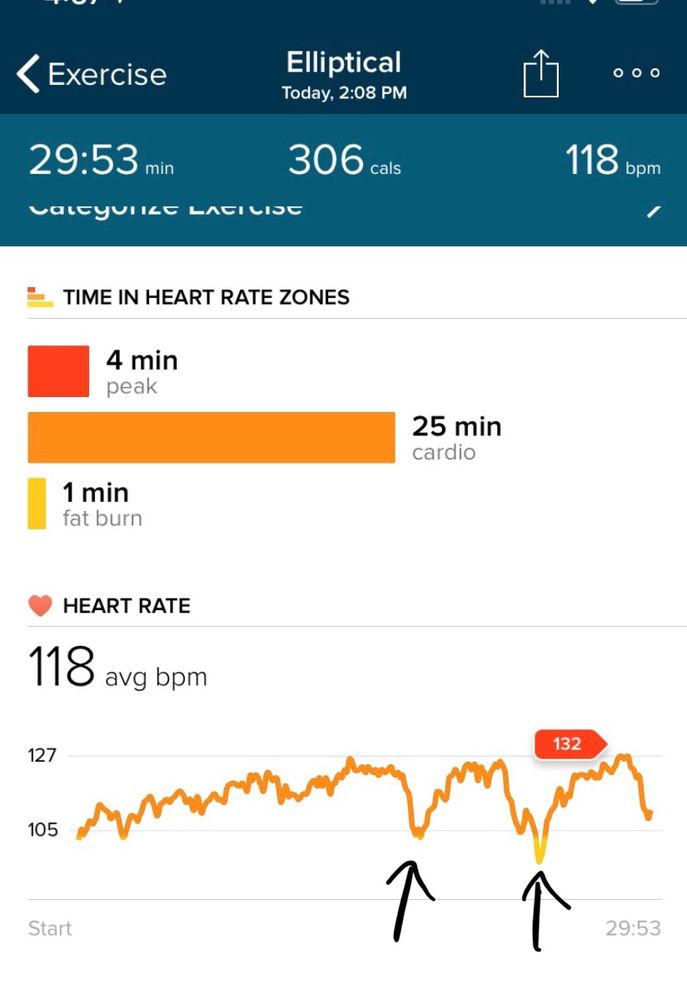Open the three-dot overflow menu
This screenshot has height=998, width=687.
click(x=636, y=73)
